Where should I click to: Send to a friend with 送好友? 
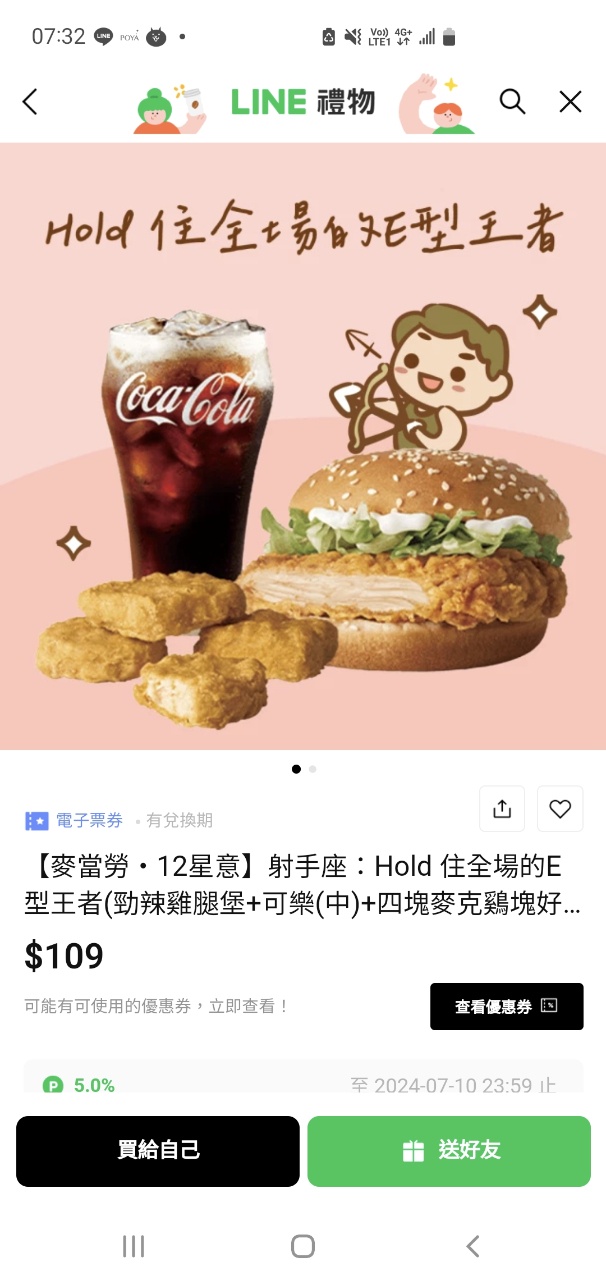(x=449, y=1151)
